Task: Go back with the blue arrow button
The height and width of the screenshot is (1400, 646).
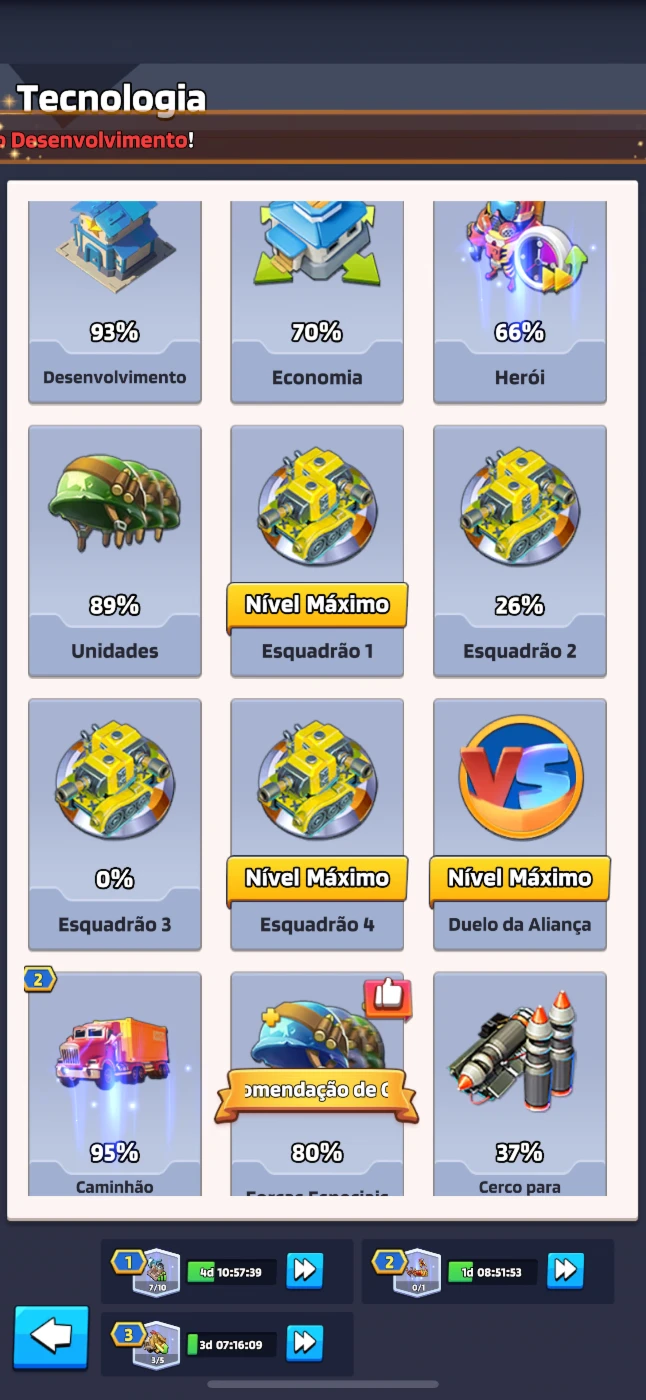Action: [51, 1337]
